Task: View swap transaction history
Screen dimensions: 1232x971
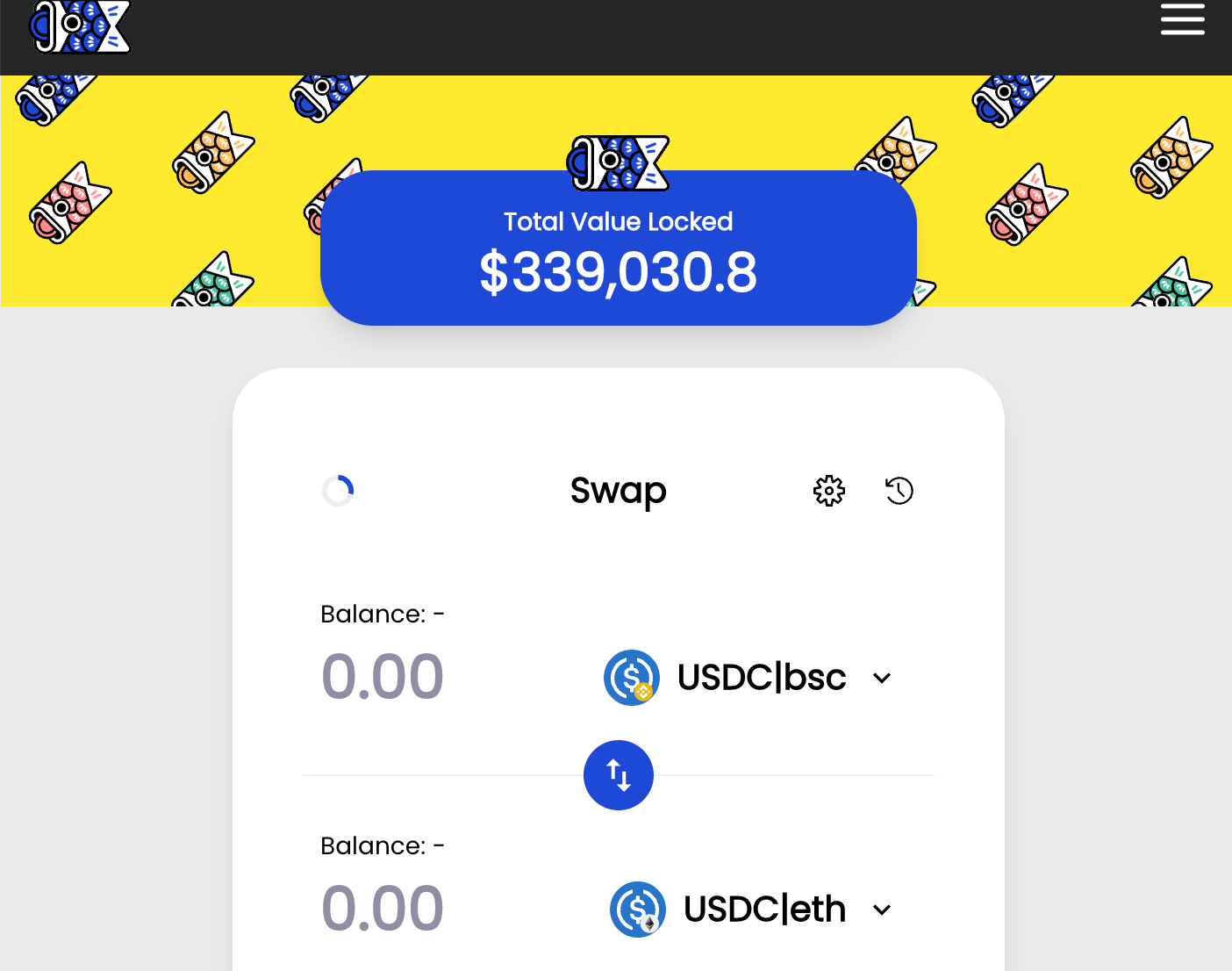Action: click(x=899, y=491)
